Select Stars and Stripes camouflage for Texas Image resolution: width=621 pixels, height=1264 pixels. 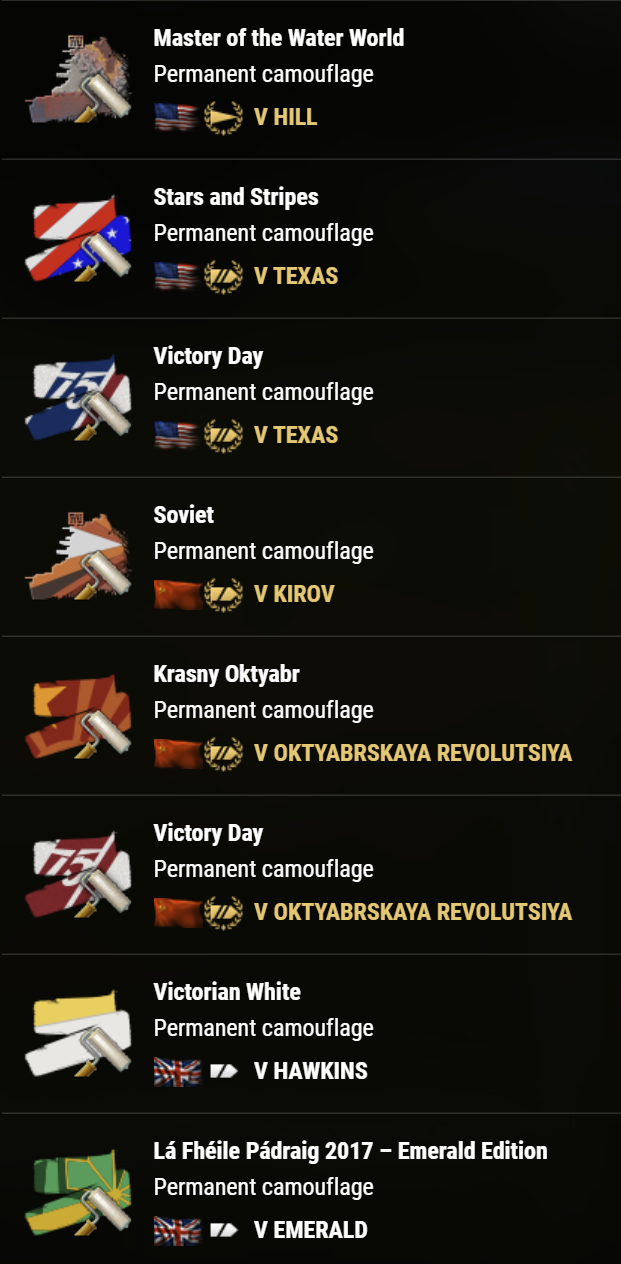point(236,197)
